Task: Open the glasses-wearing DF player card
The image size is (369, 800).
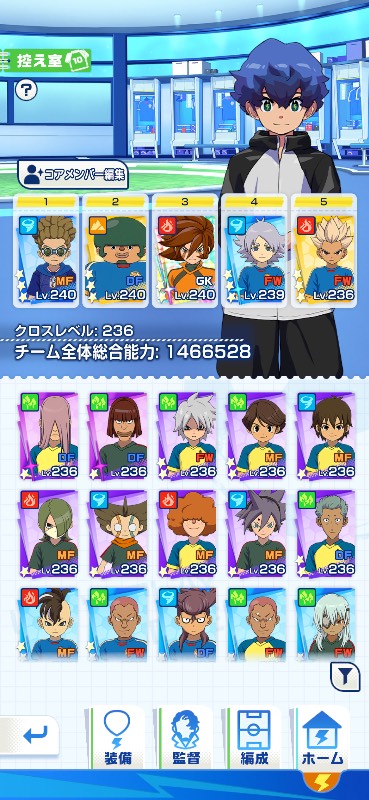Action: (187, 623)
